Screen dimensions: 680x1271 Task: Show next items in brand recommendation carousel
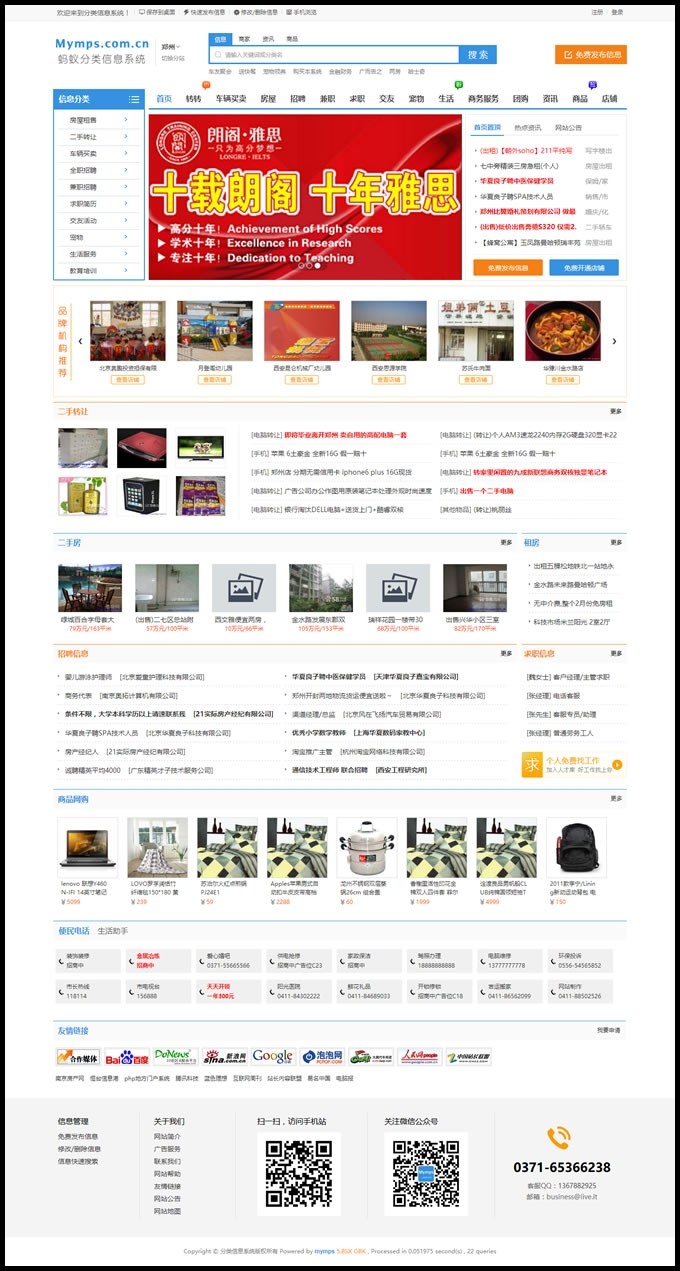tap(614, 341)
